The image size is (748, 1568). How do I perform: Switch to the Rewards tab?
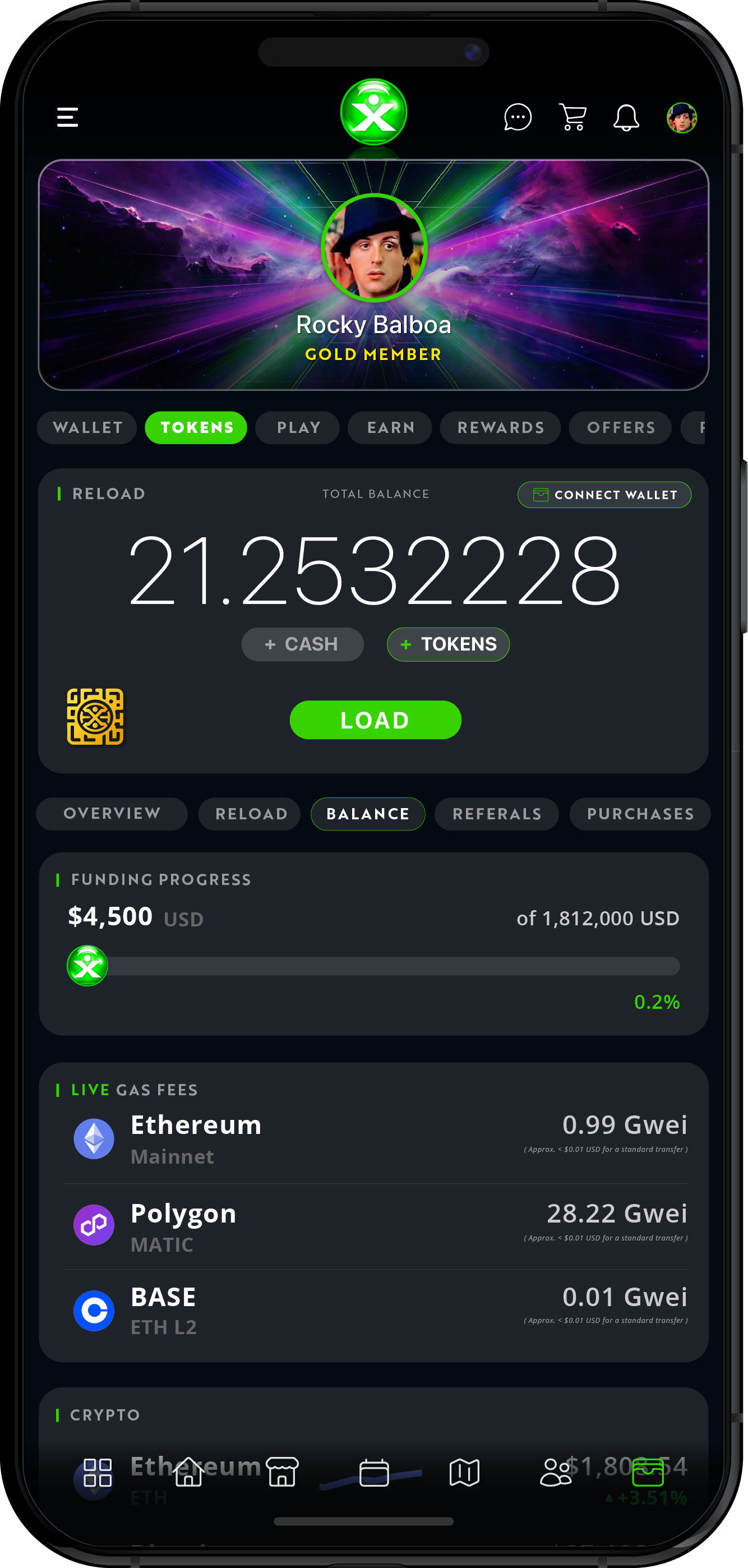point(500,427)
